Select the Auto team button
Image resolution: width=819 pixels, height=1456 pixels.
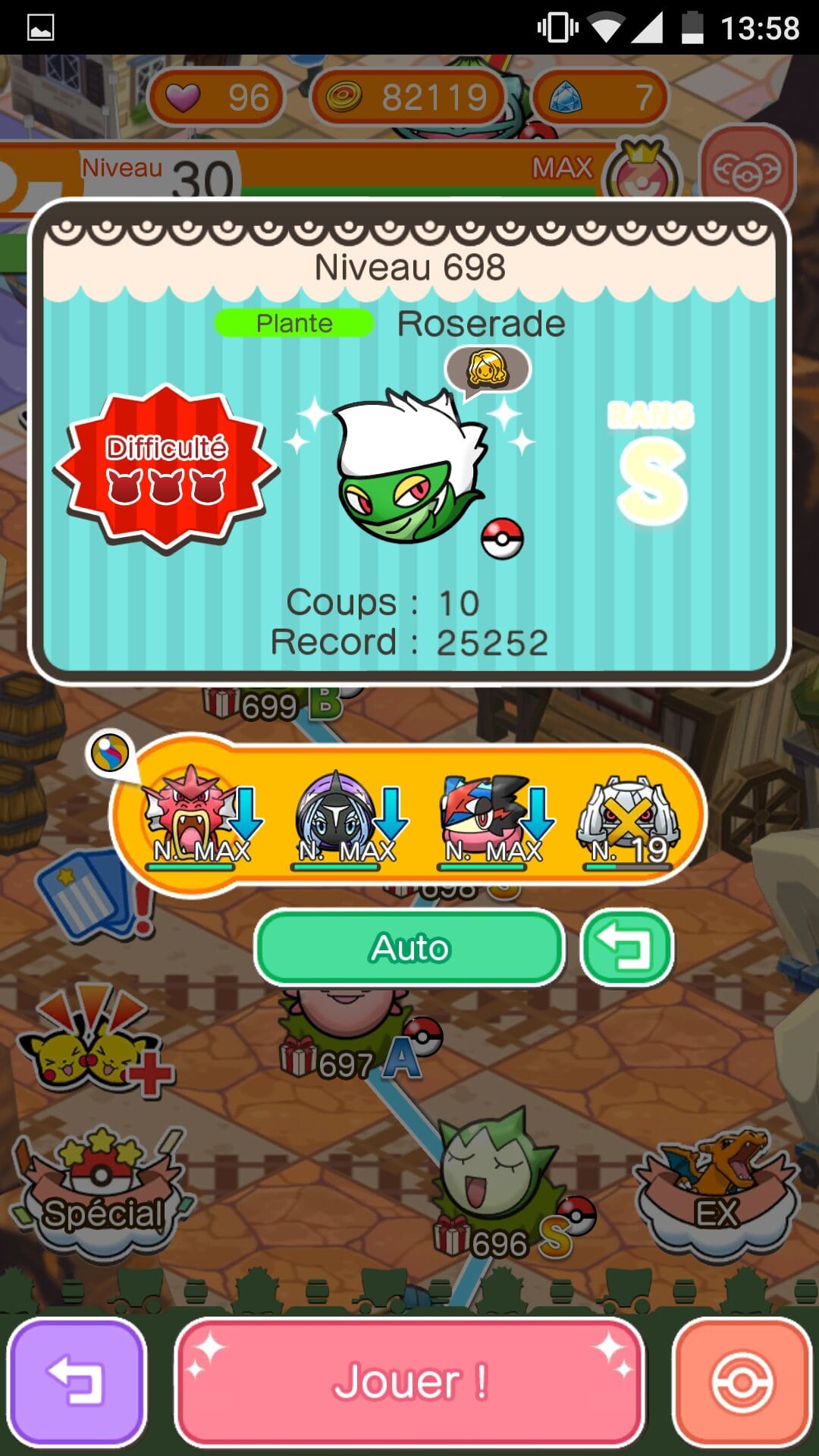[x=409, y=948]
